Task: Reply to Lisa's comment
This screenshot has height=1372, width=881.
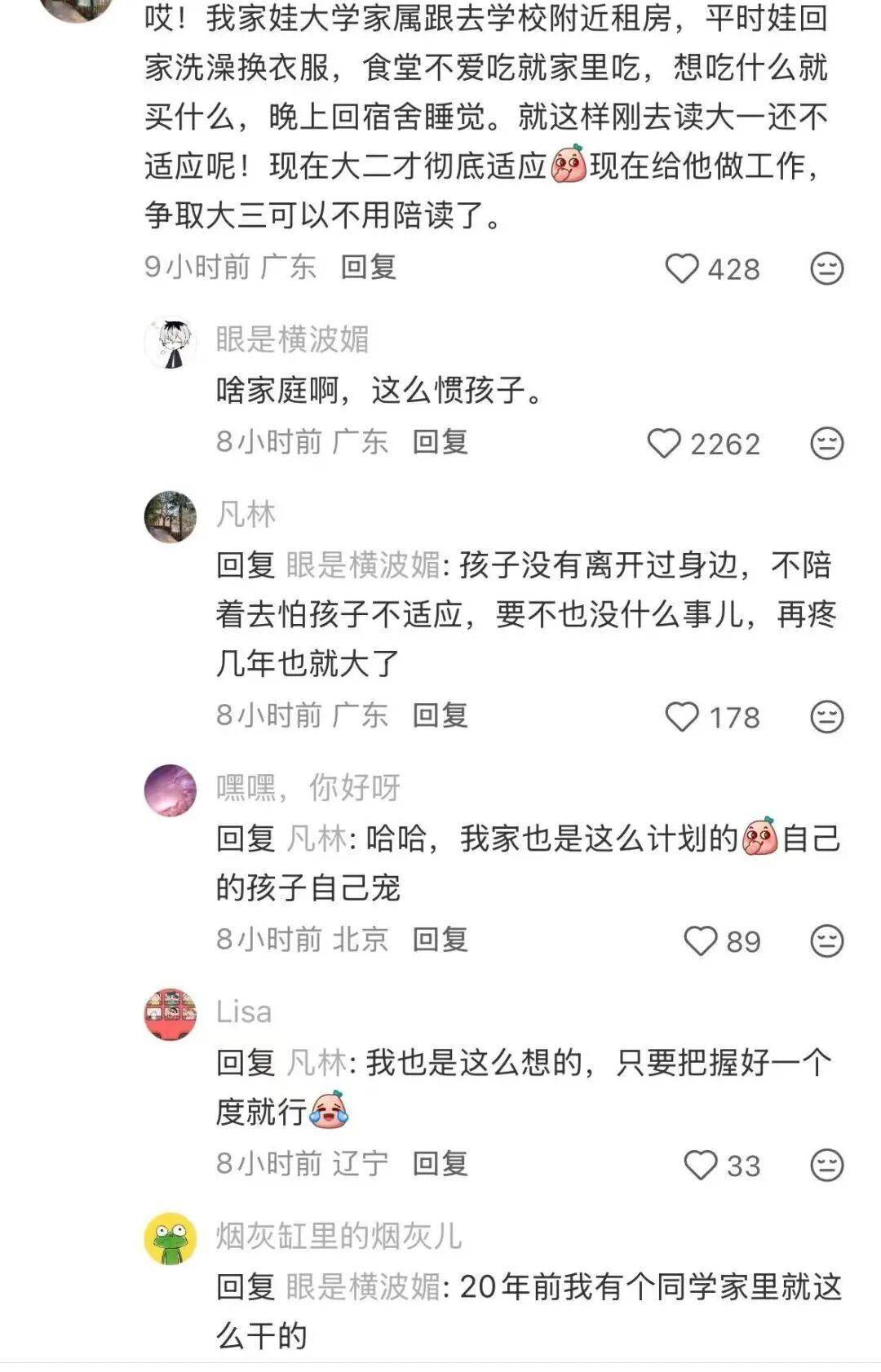Action: [440, 1164]
